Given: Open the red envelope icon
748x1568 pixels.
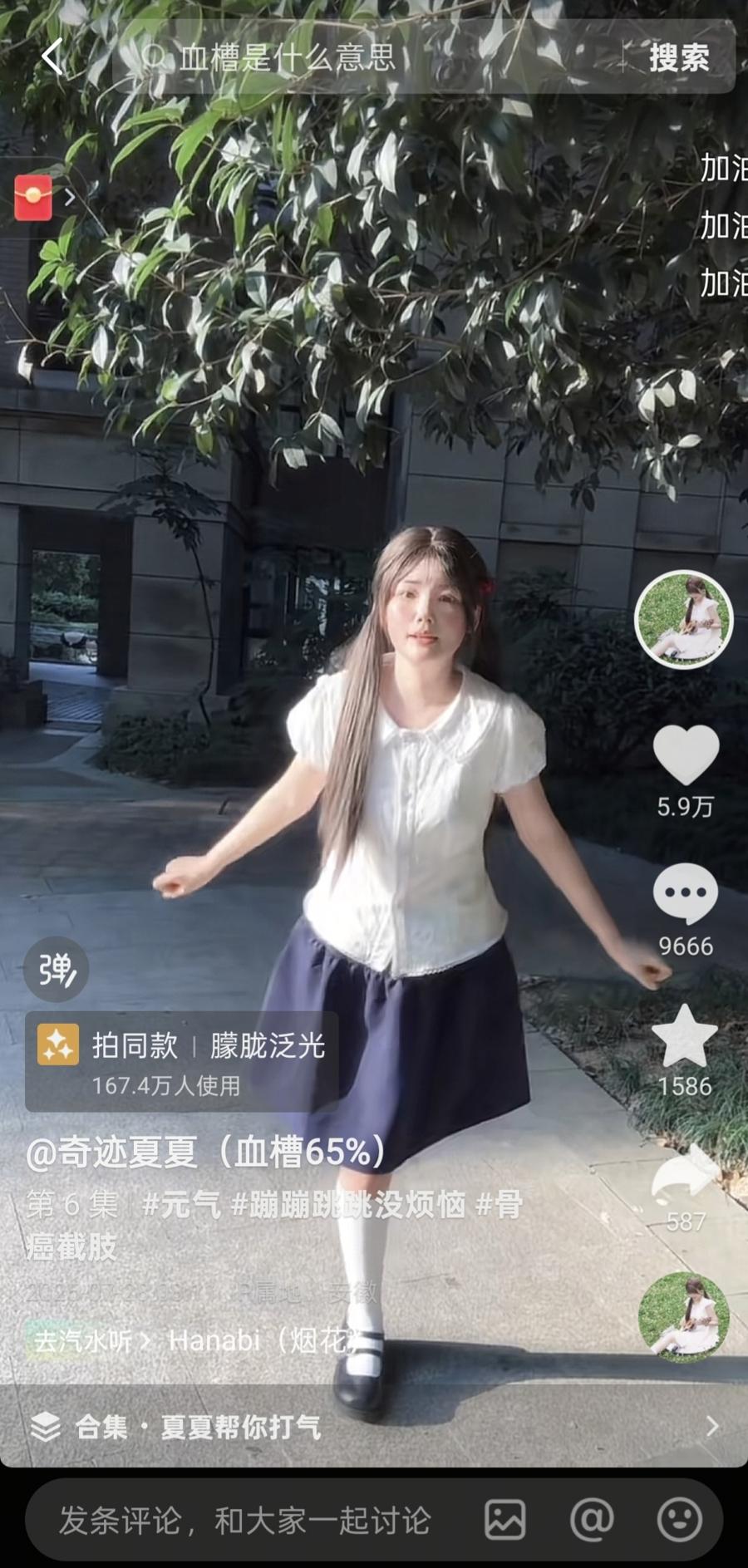Looking at the screenshot, I should coord(33,198).
